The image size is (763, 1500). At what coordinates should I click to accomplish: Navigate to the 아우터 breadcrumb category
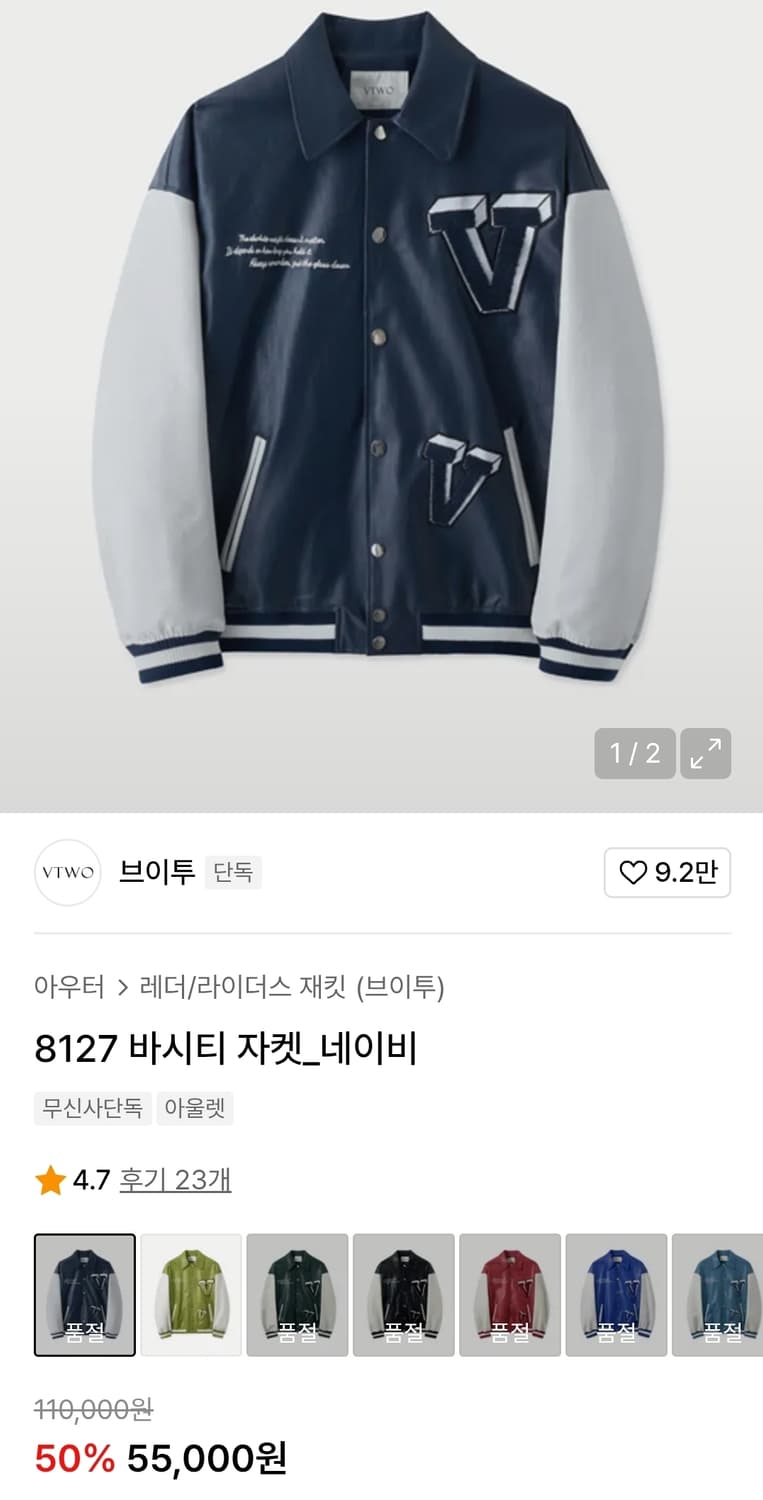(x=69, y=984)
